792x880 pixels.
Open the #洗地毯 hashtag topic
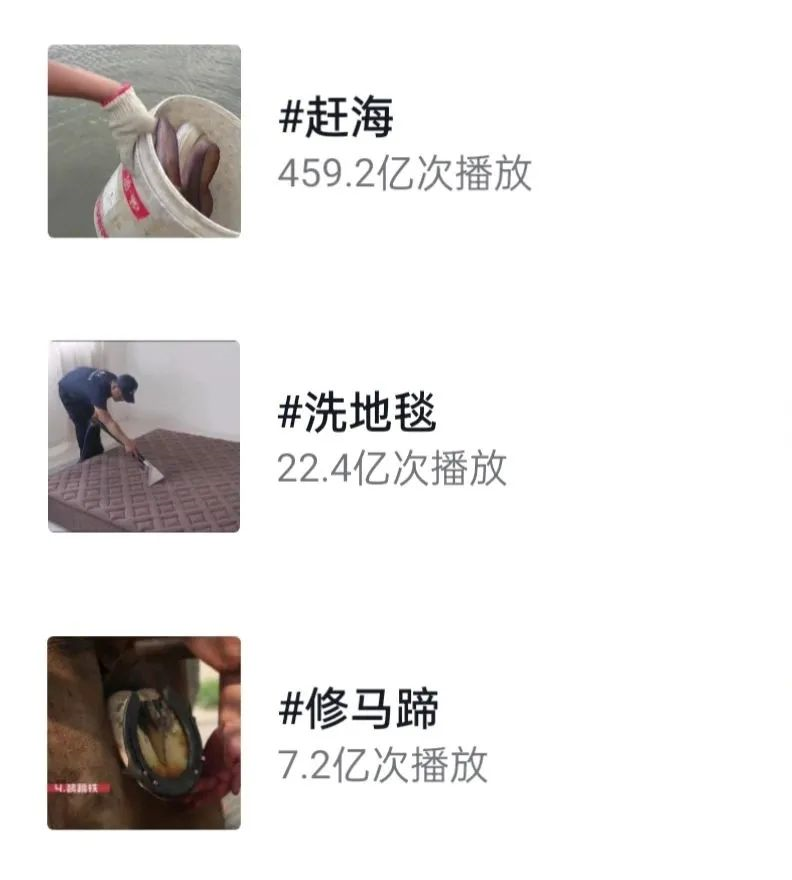(357, 414)
